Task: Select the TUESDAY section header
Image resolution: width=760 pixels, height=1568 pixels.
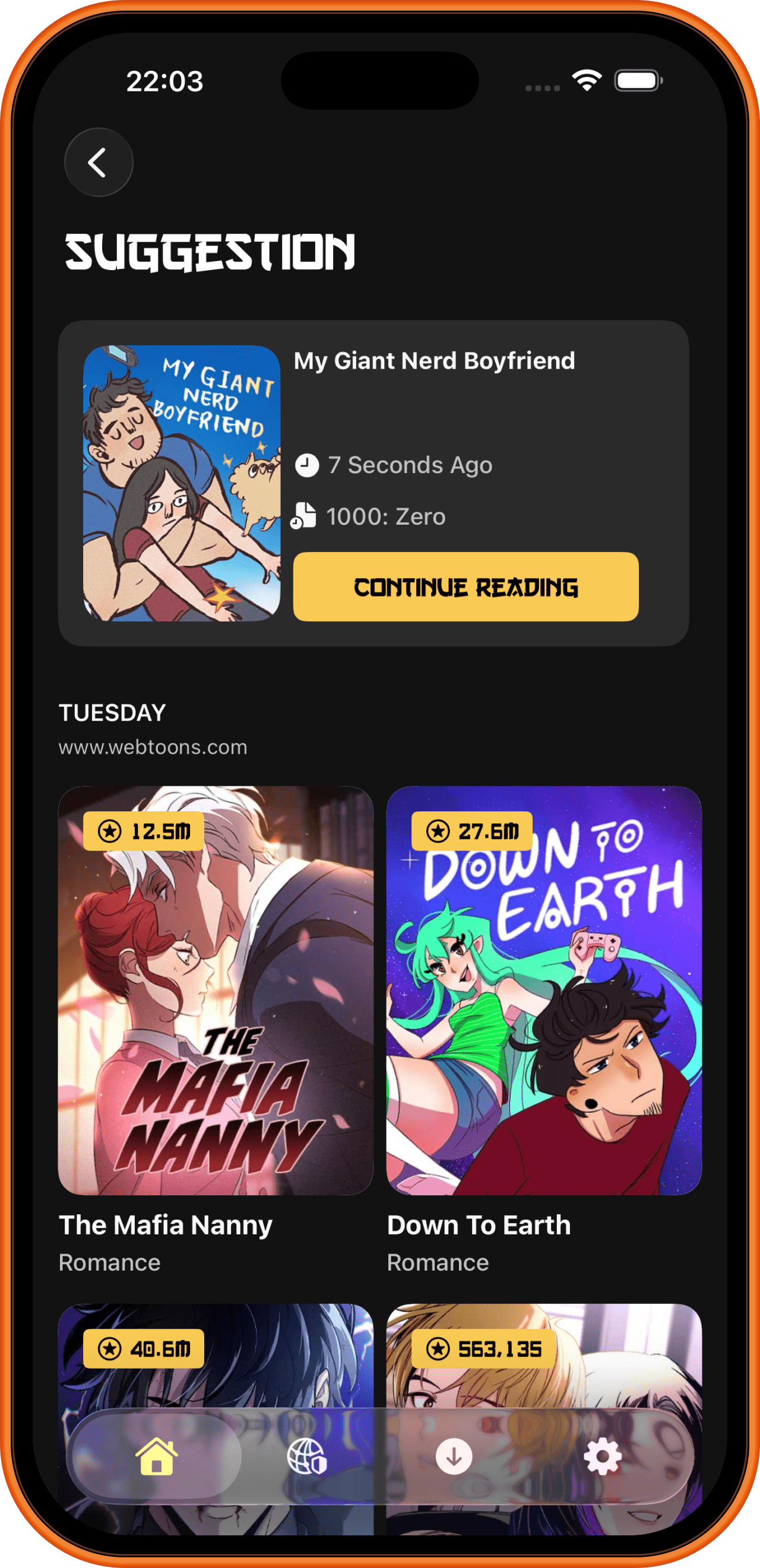Action: (x=112, y=710)
